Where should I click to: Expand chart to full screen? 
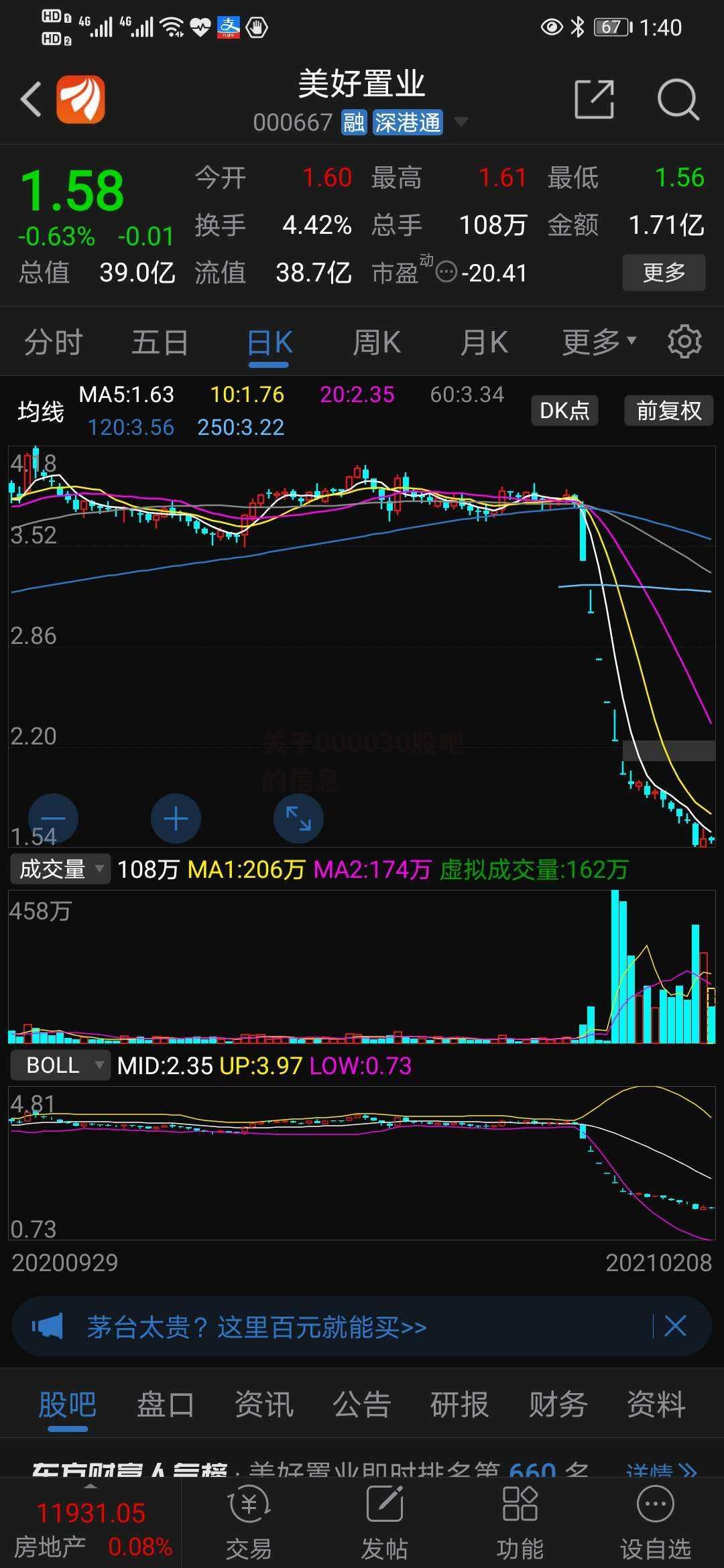[298, 819]
